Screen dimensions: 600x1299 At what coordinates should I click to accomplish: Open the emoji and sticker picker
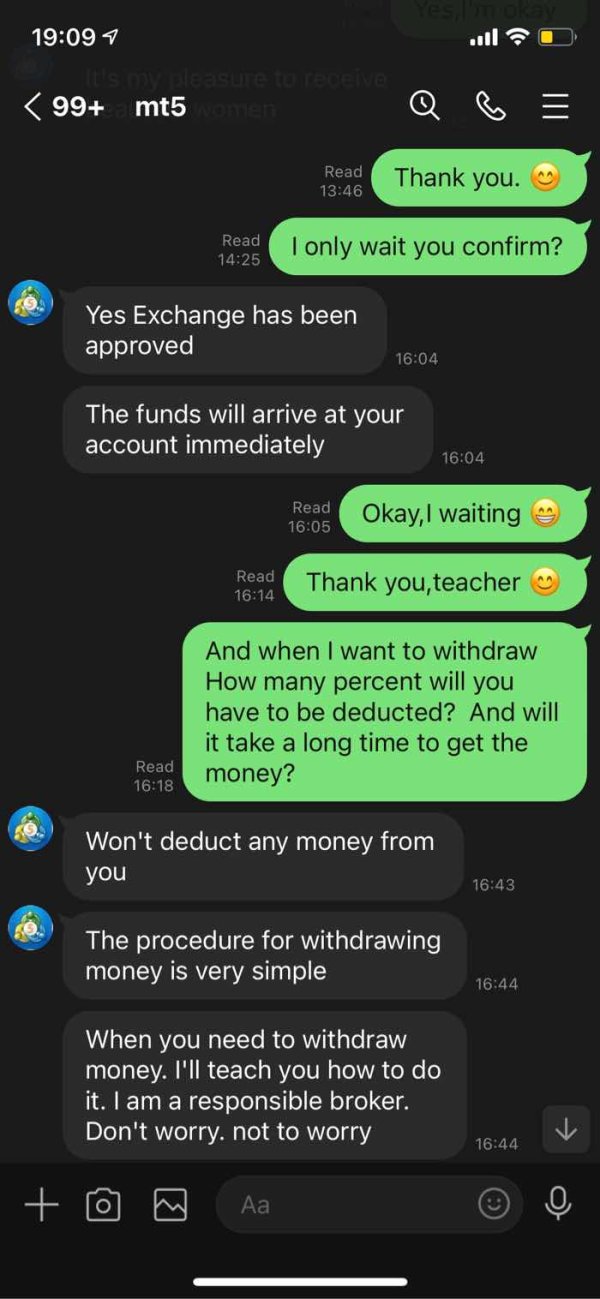click(x=494, y=1204)
